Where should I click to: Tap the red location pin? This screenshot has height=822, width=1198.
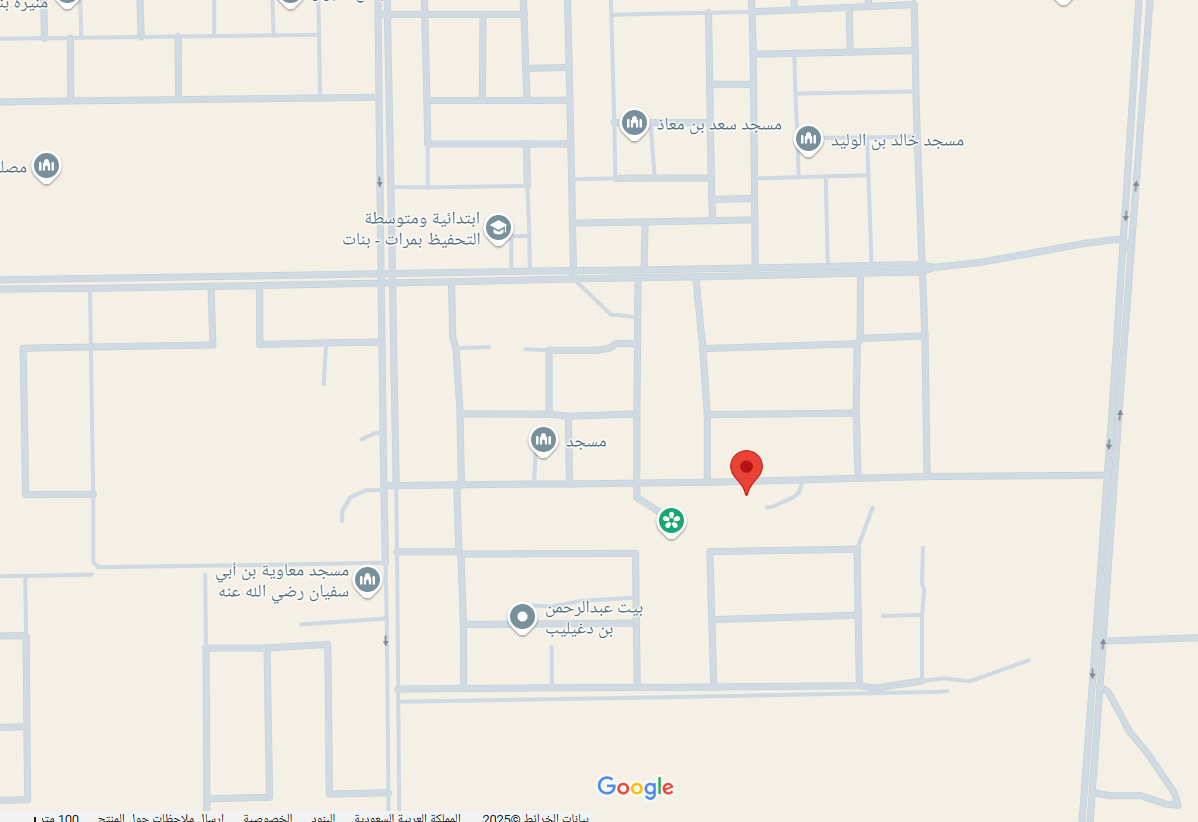(x=746, y=470)
